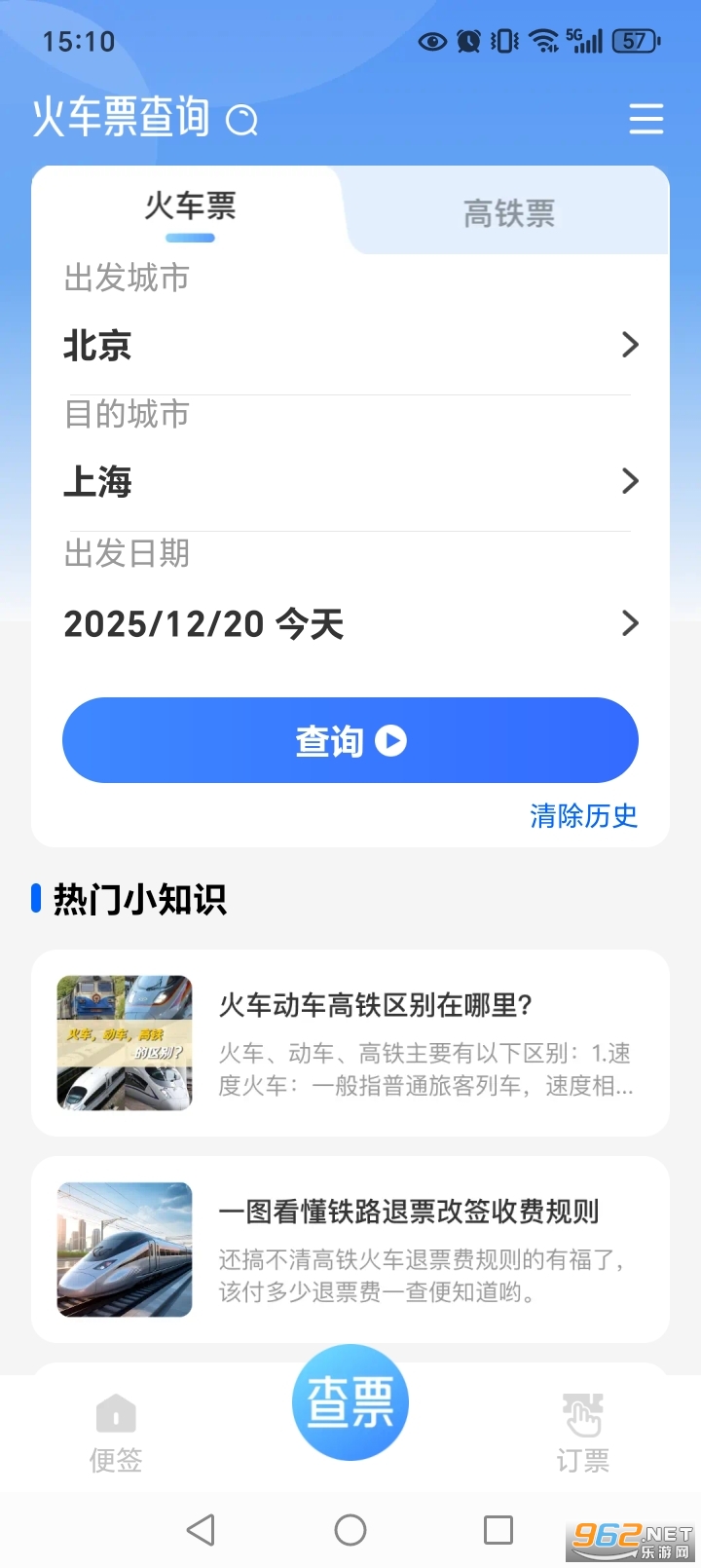Click the 清除历史 link
Screen dimensions: 701x1568
(582, 816)
